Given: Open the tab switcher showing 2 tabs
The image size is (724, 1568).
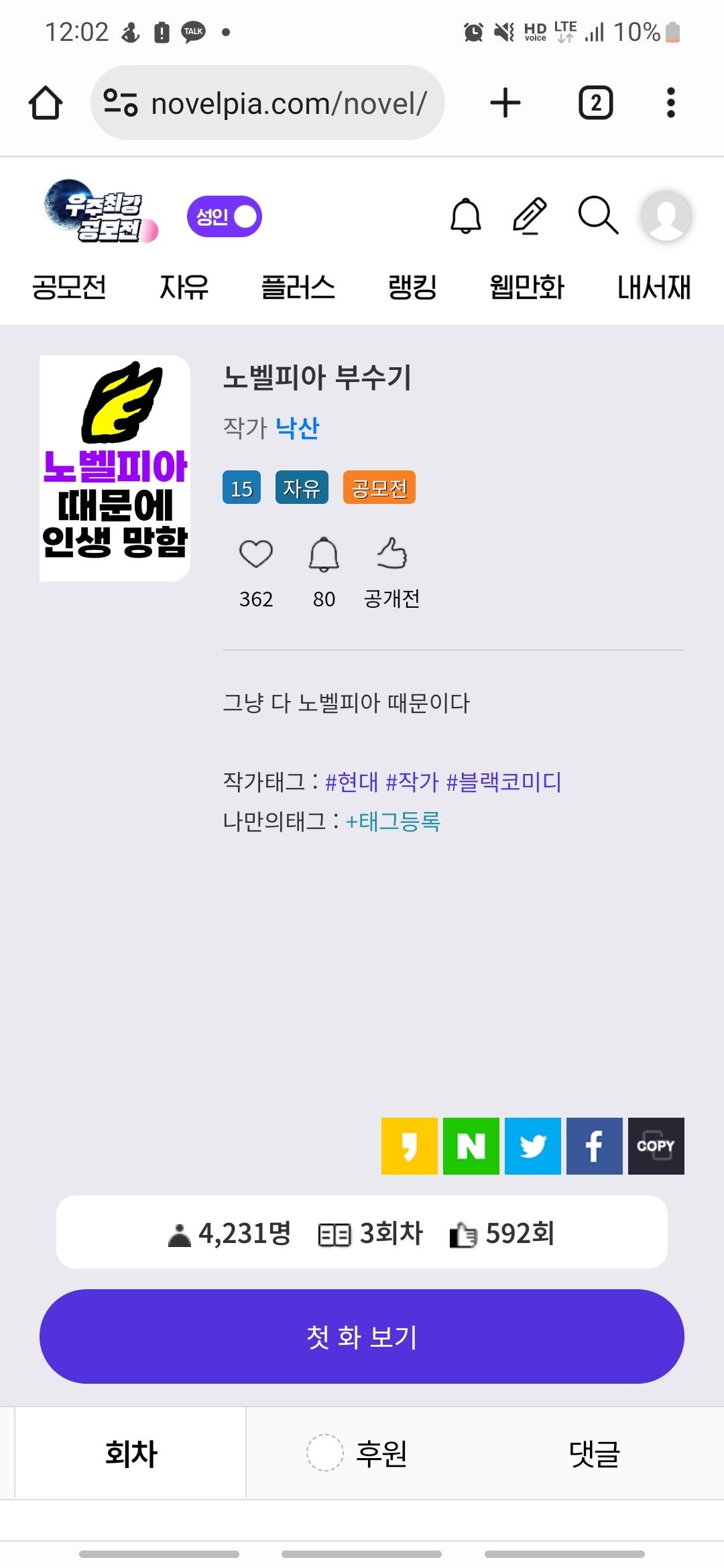Looking at the screenshot, I should 595,103.
